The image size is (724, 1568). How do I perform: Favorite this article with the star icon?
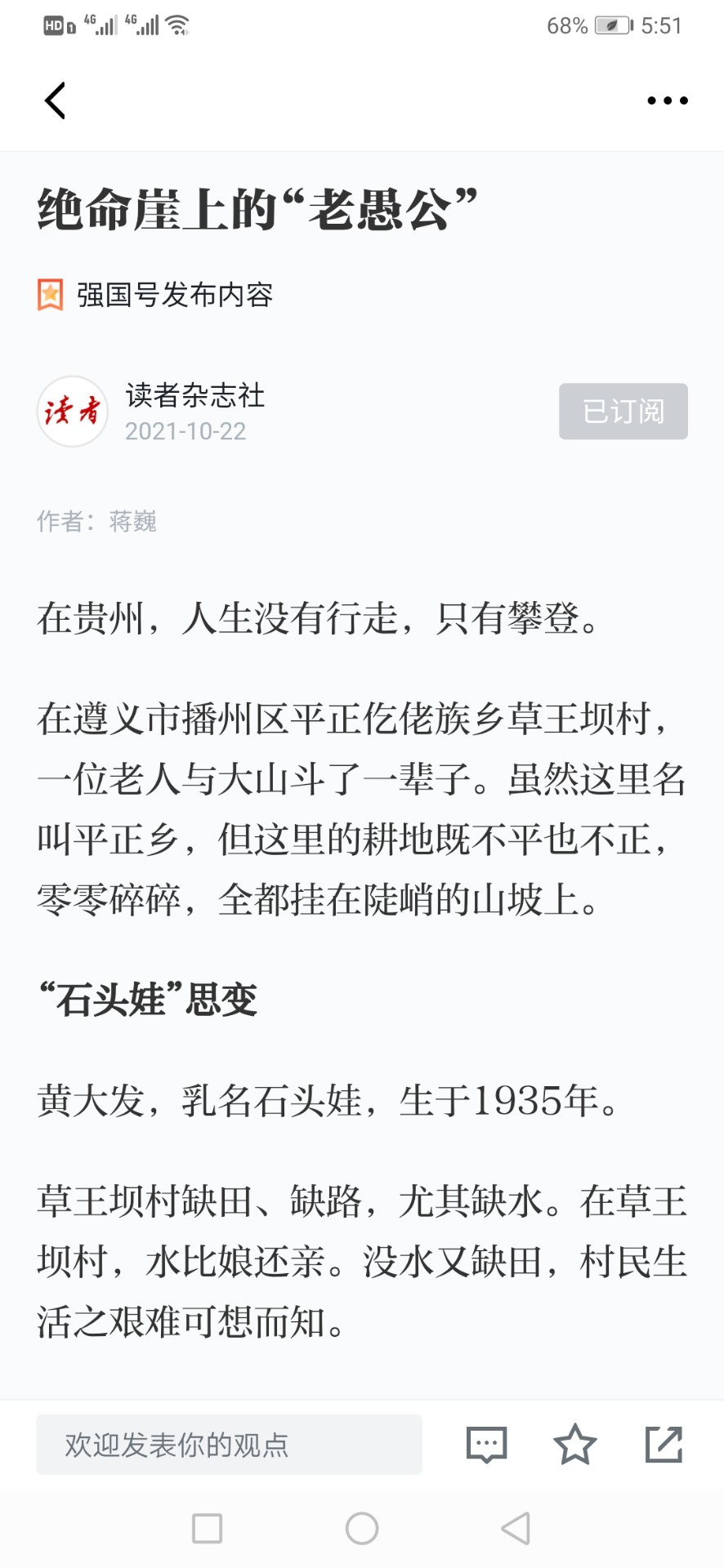point(575,1444)
